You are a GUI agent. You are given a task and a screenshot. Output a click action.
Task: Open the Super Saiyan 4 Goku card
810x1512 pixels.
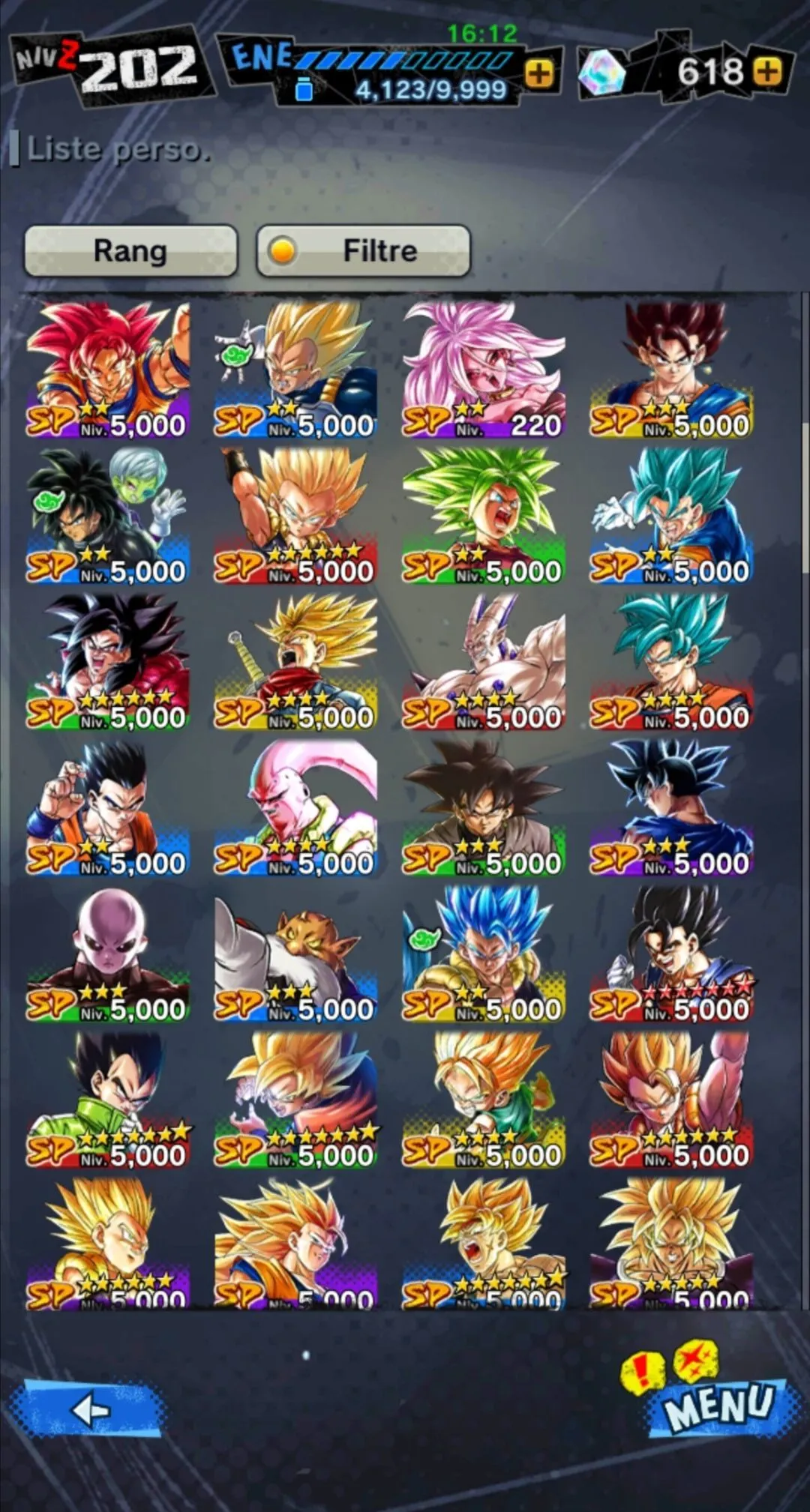coord(108,661)
